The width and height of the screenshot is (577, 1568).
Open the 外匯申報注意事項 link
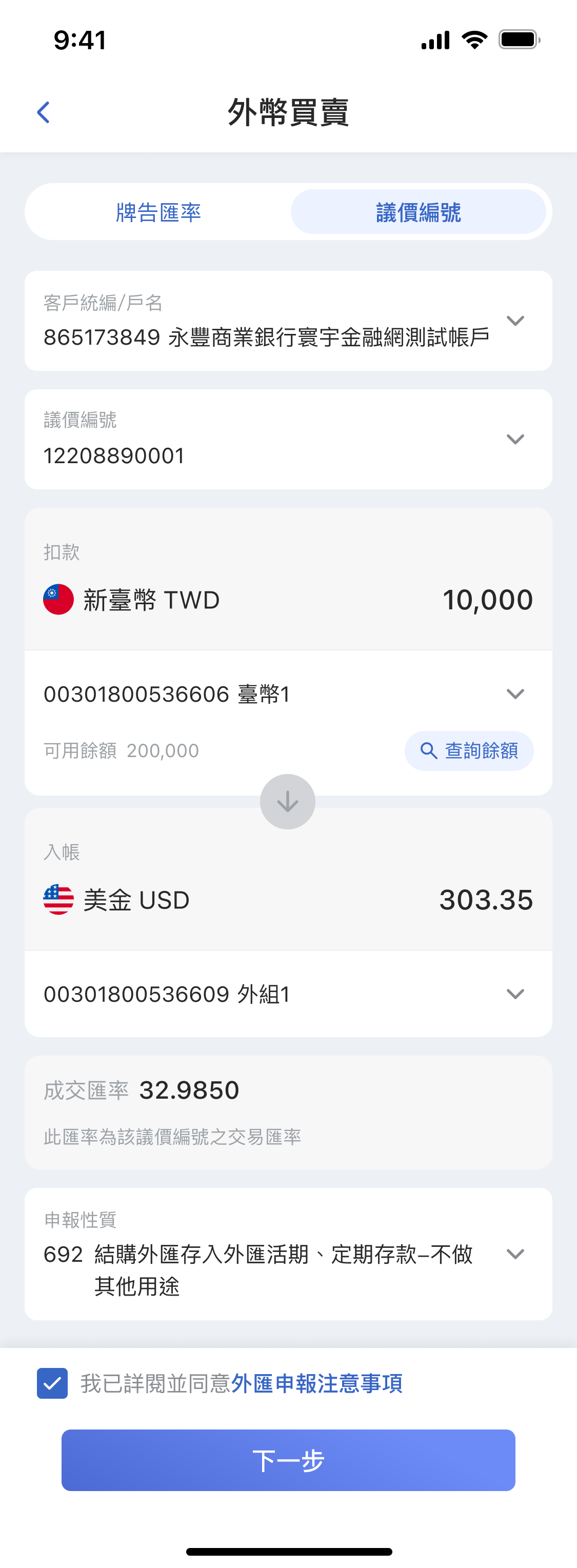click(x=319, y=1382)
